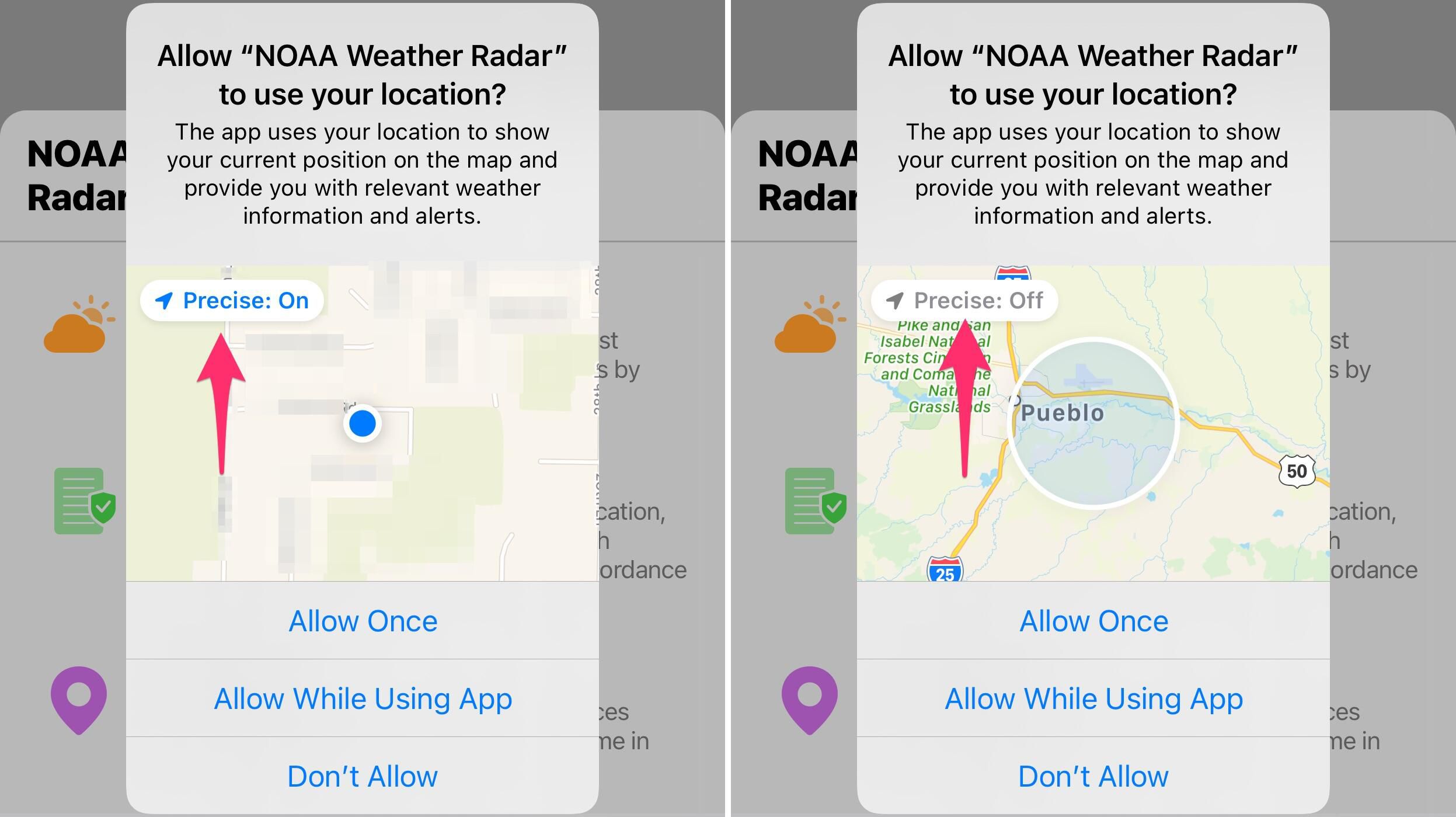
Task: Select Don't Allow in the Precise: On dialog
Action: pos(363,776)
